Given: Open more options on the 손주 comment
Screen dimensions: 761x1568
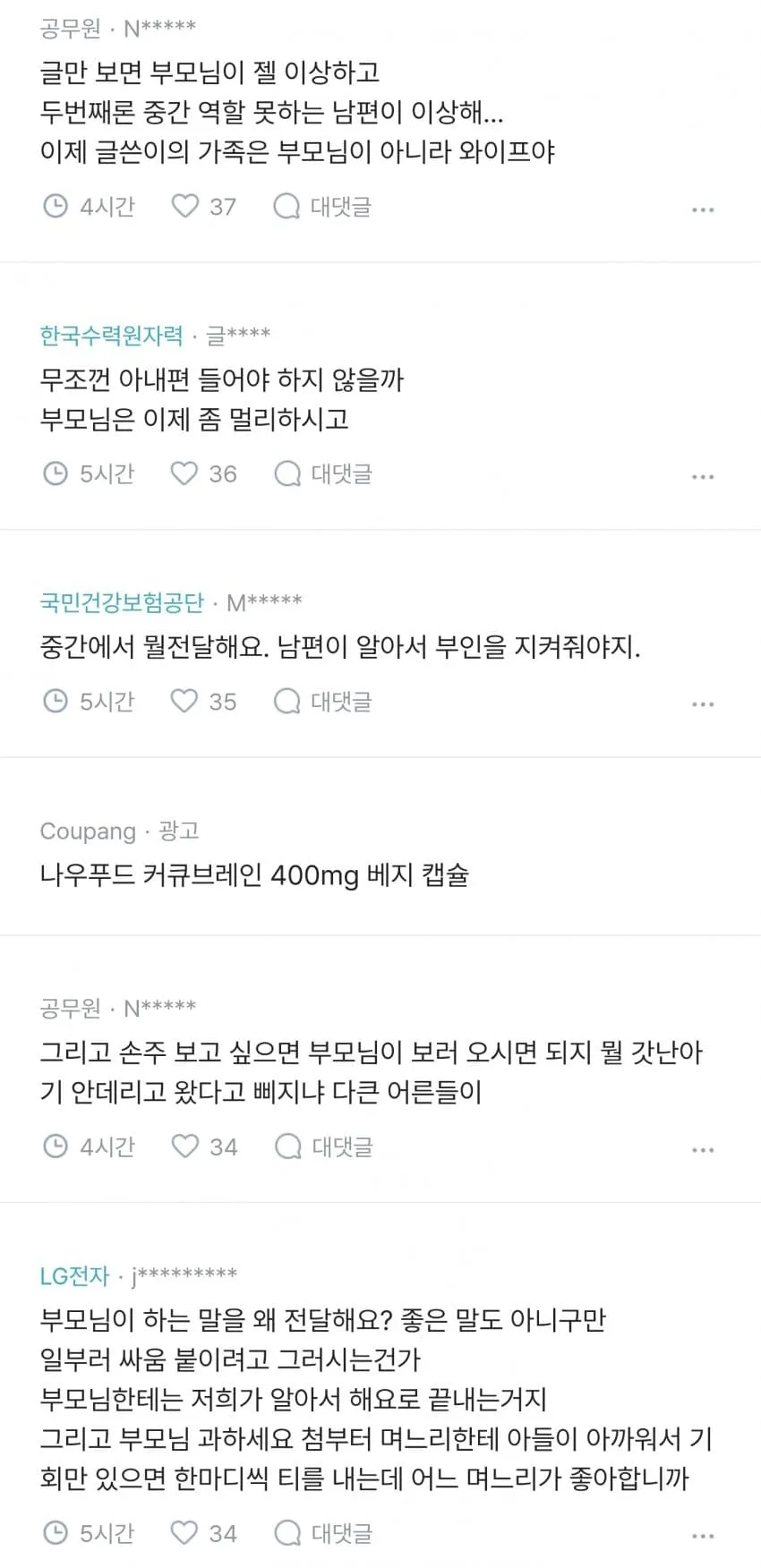Looking at the screenshot, I should pos(703,1150).
